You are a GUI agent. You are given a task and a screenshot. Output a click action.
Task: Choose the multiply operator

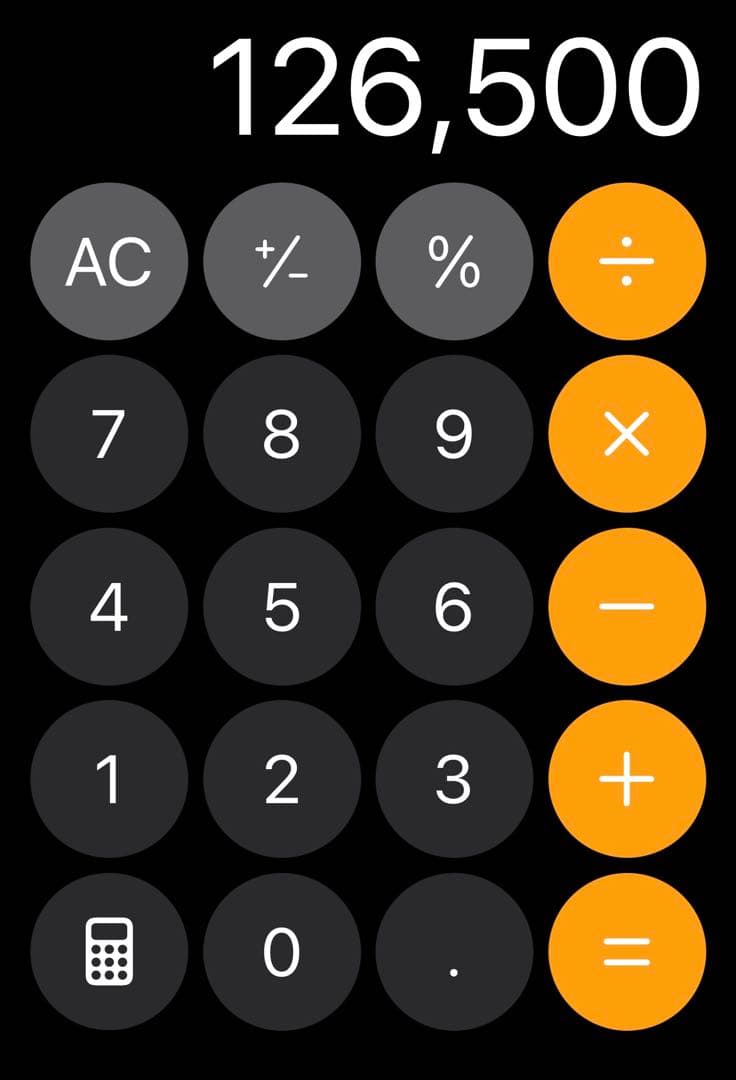(x=627, y=435)
